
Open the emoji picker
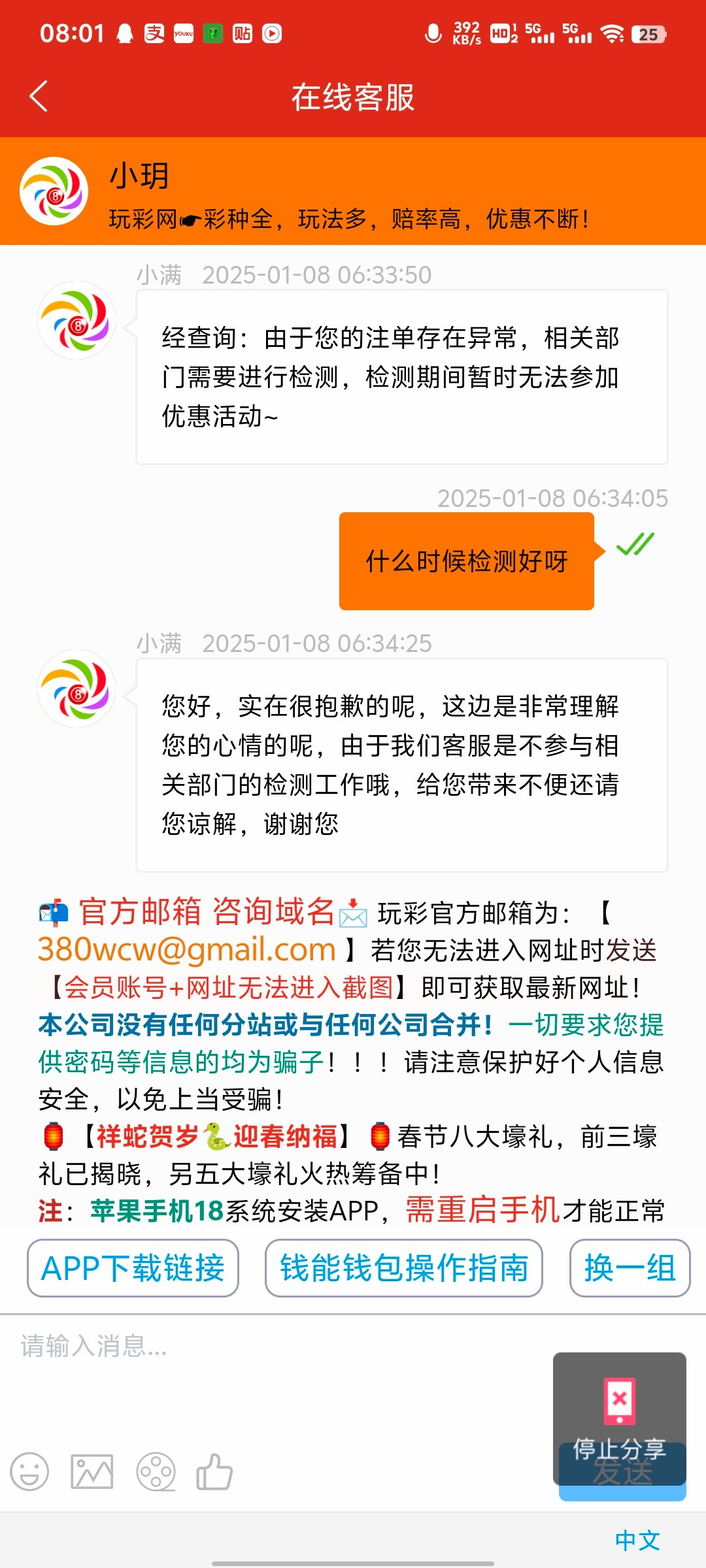point(29,1472)
